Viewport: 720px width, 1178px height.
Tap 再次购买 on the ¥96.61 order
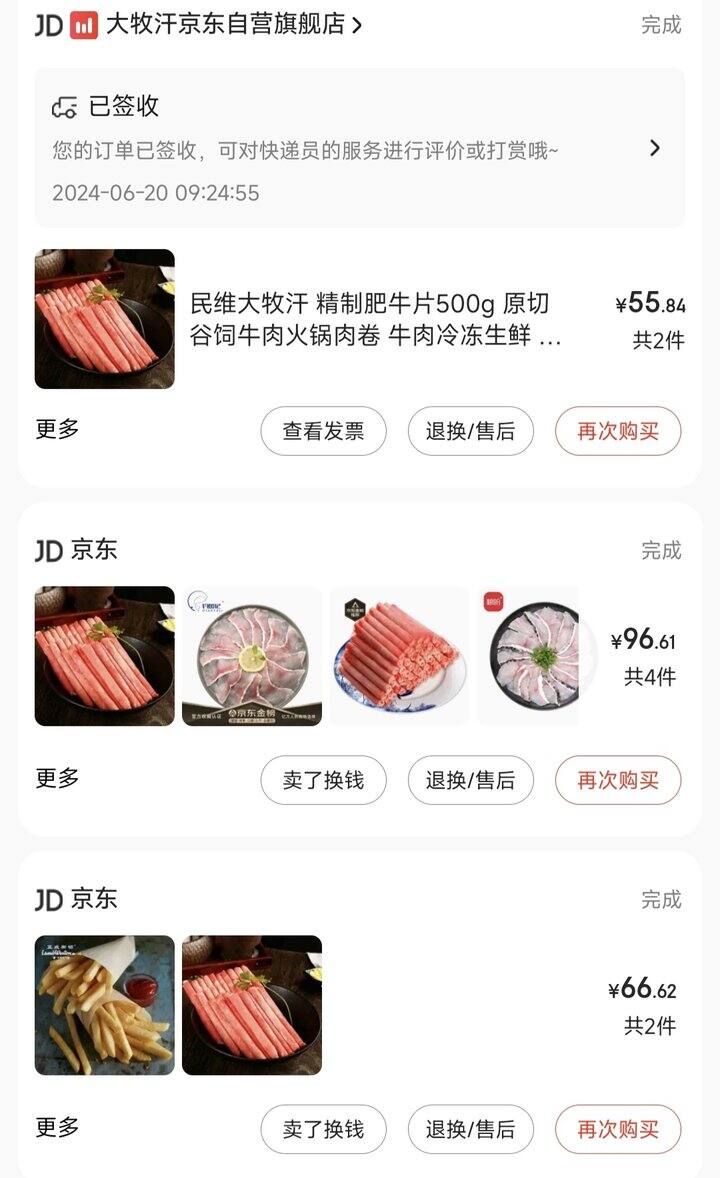pos(618,780)
